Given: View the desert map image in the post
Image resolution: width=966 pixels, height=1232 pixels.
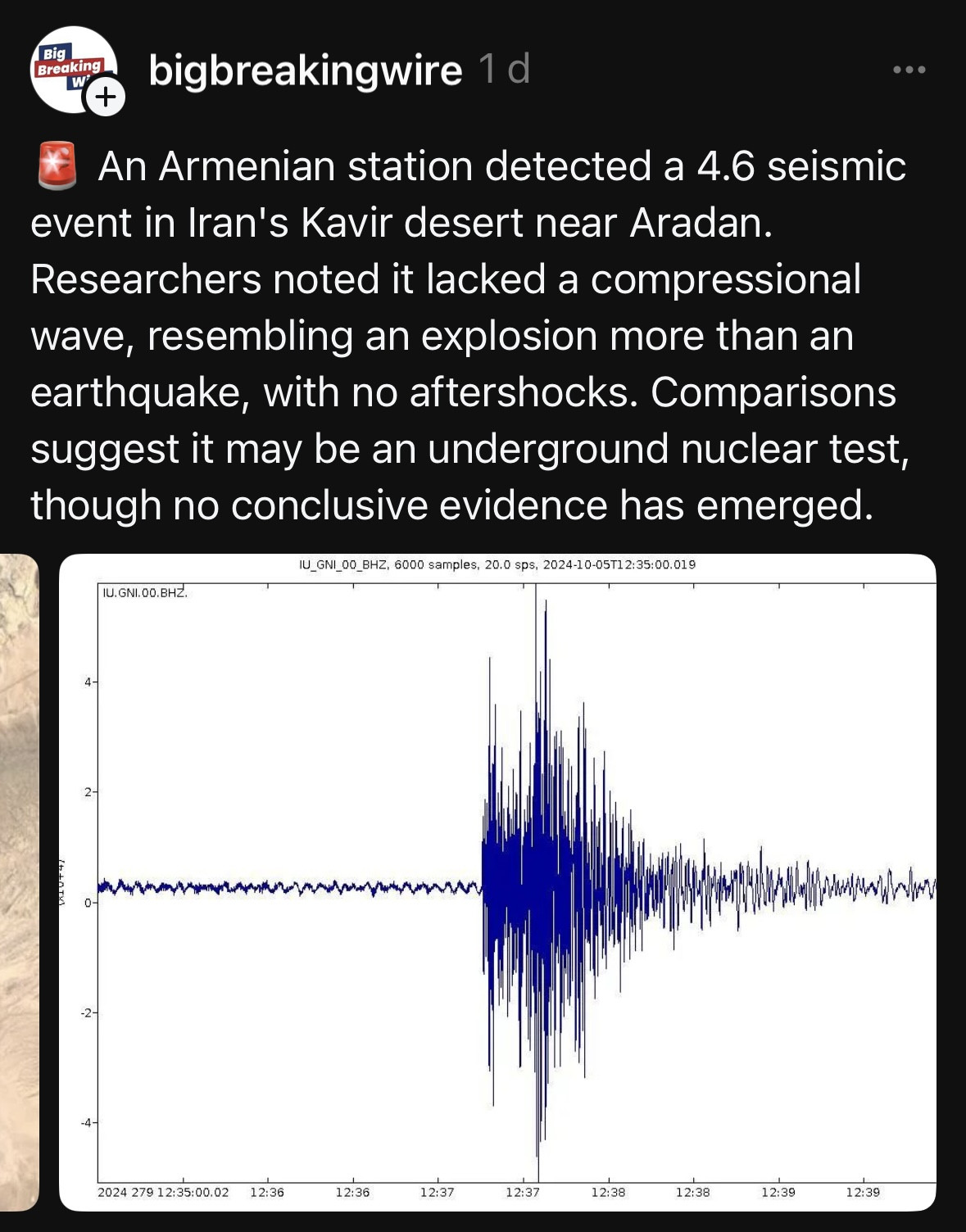Looking at the screenshot, I should [x=19, y=882].
